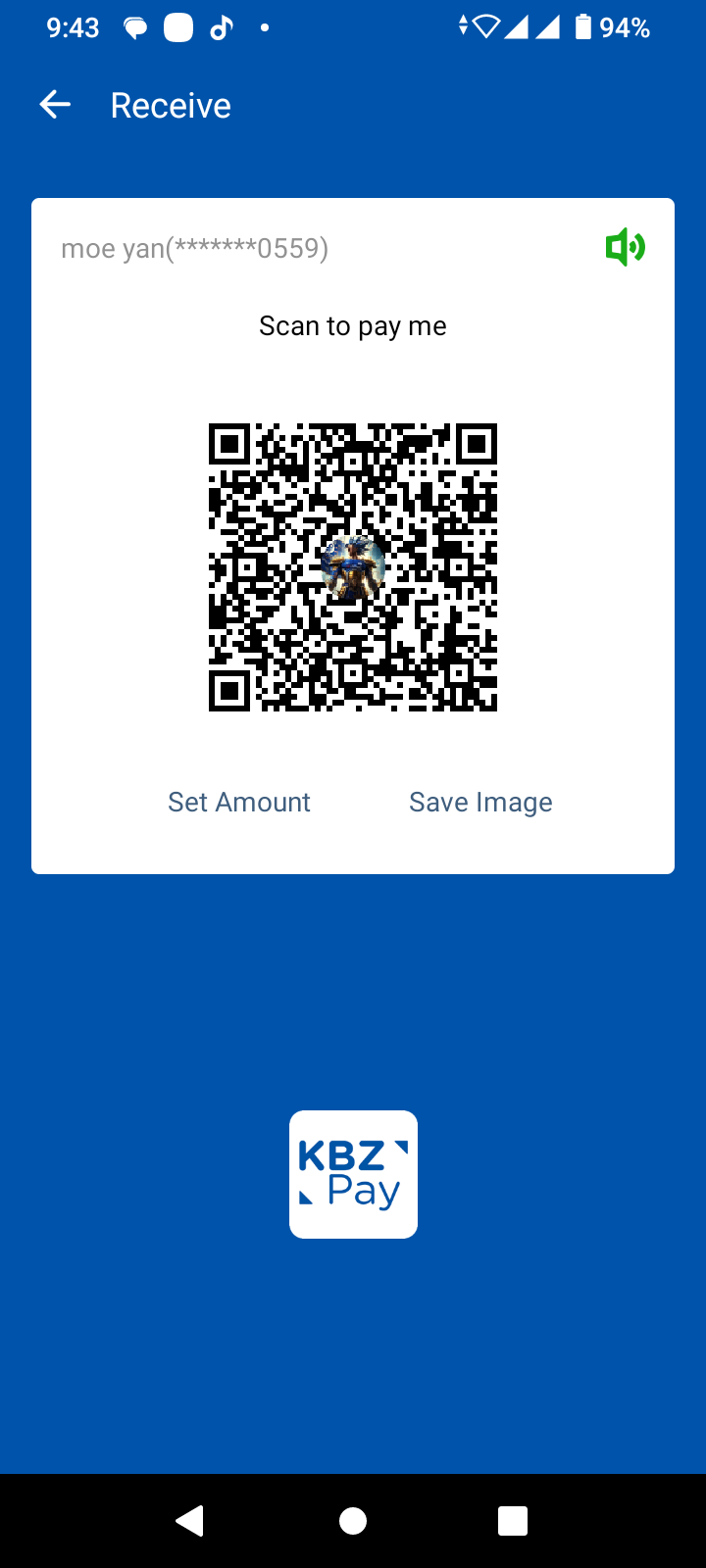Open recent apps from navigation bar
Screen dimensions: 706x1568
point(513,1520)
